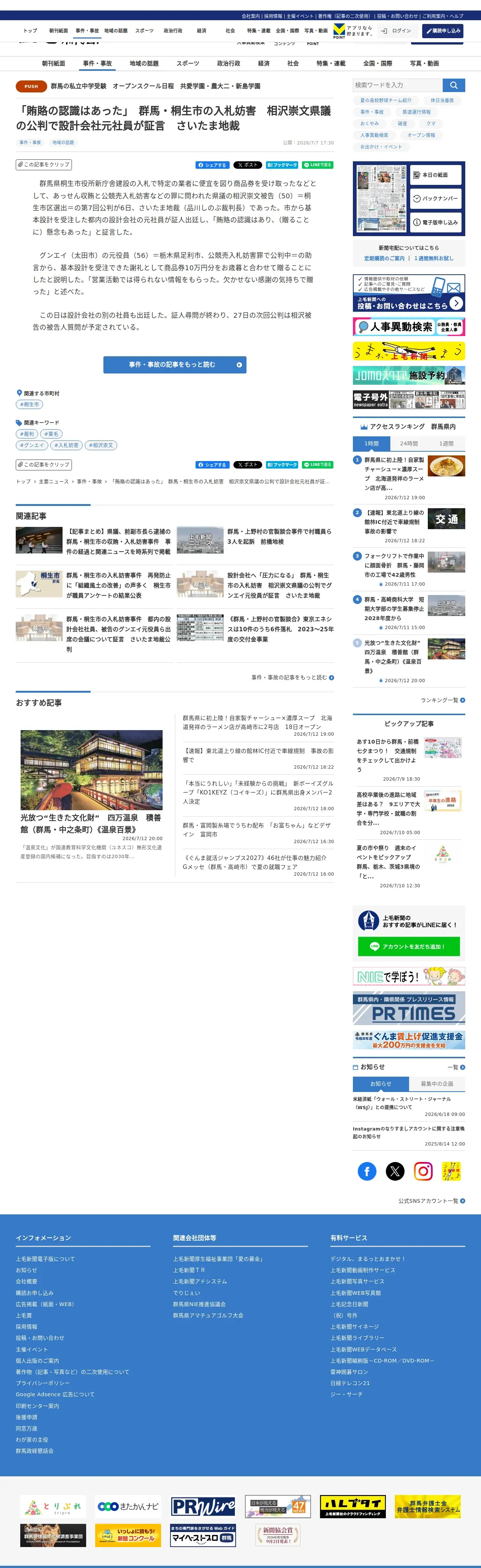Open the 人事異動検索 banner
Screen dimensions: 481x1568
tap(409, 327)
